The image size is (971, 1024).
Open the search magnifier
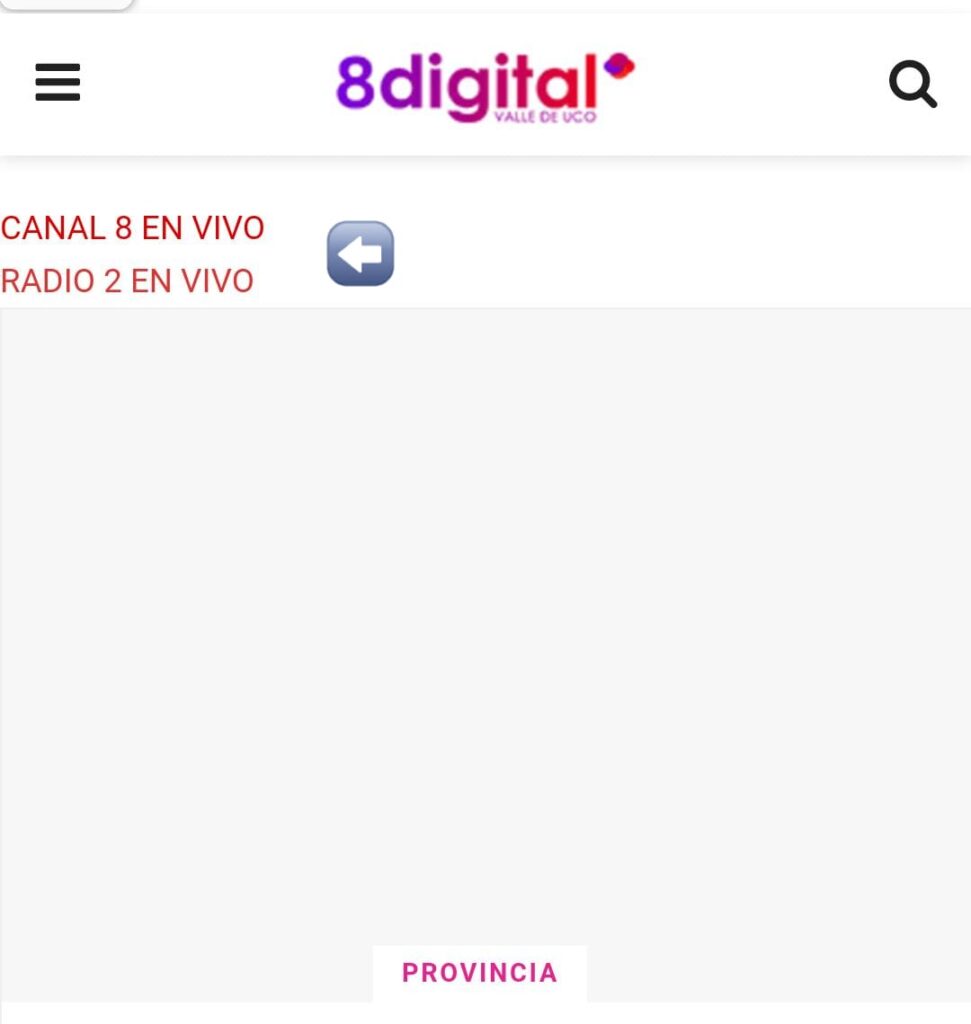912,84
